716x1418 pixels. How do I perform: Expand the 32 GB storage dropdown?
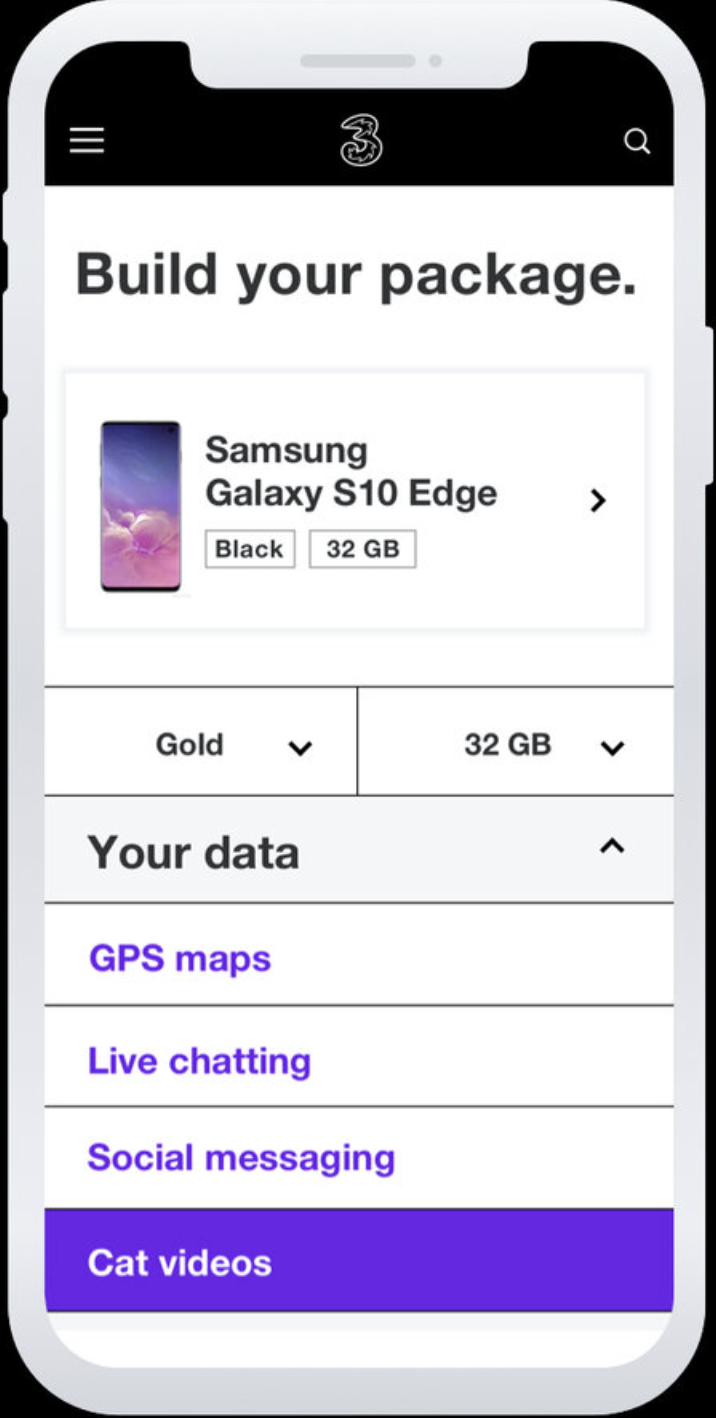pyautogui.click(x=516, y=741)
